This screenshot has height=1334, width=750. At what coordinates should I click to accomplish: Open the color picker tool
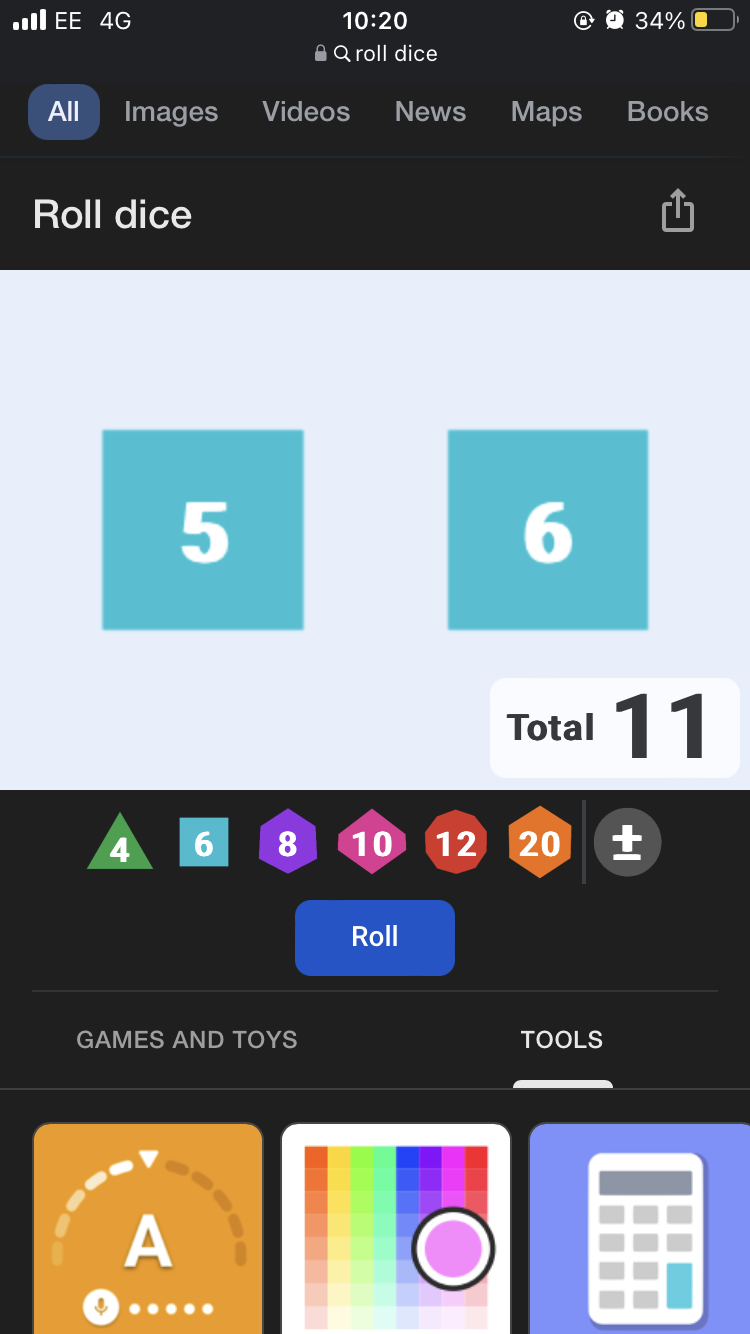(x=396, y=1228)
